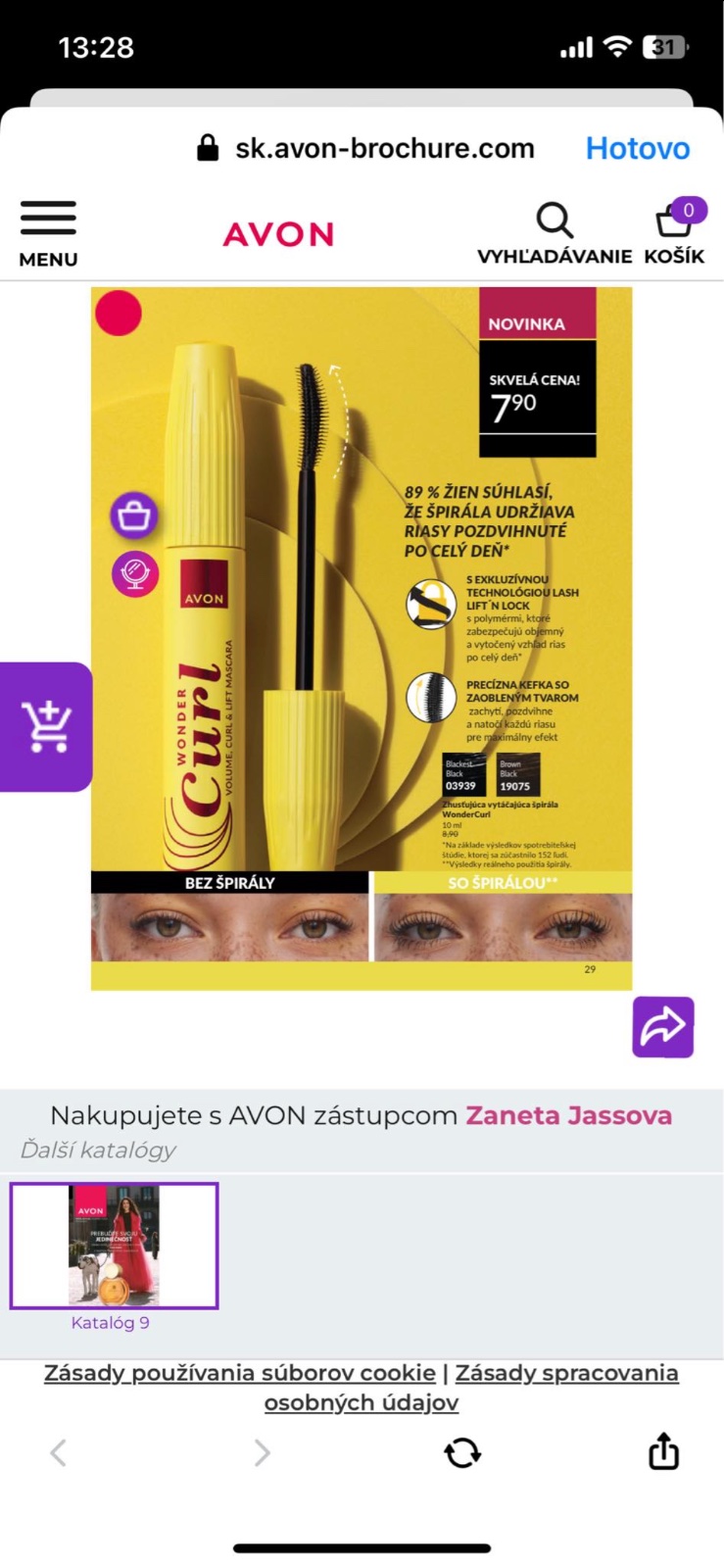
Task: Tap the pink mirror try-on icon
Action: click(134, 573)
